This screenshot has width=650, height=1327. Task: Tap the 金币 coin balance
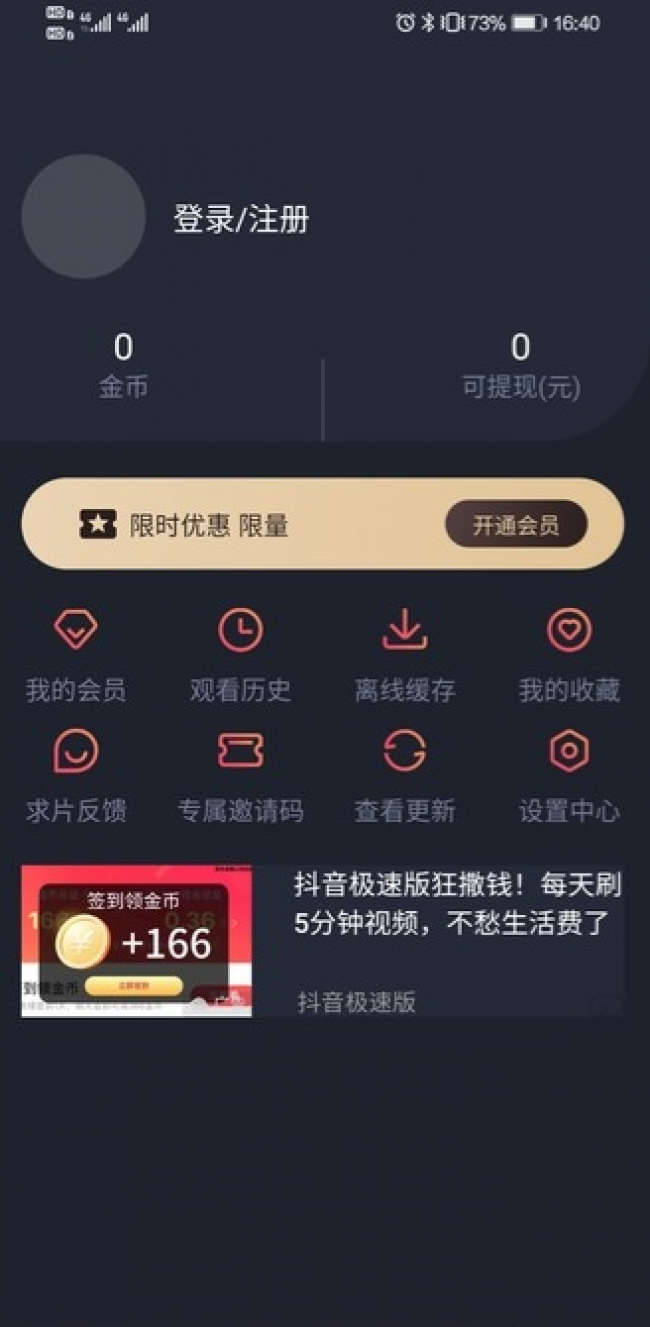[x=123, y=366]
